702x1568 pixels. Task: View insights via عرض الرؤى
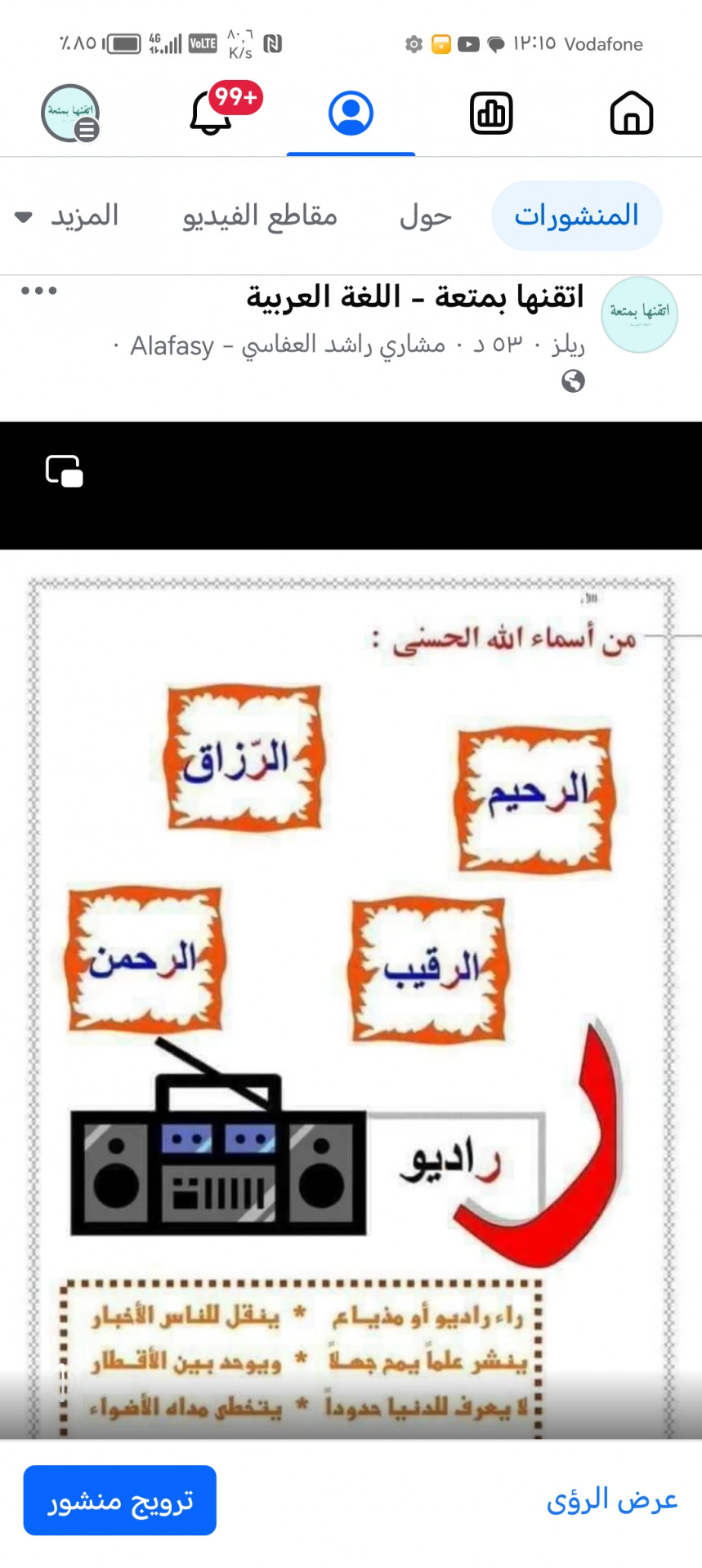(x=612, y=1499)
